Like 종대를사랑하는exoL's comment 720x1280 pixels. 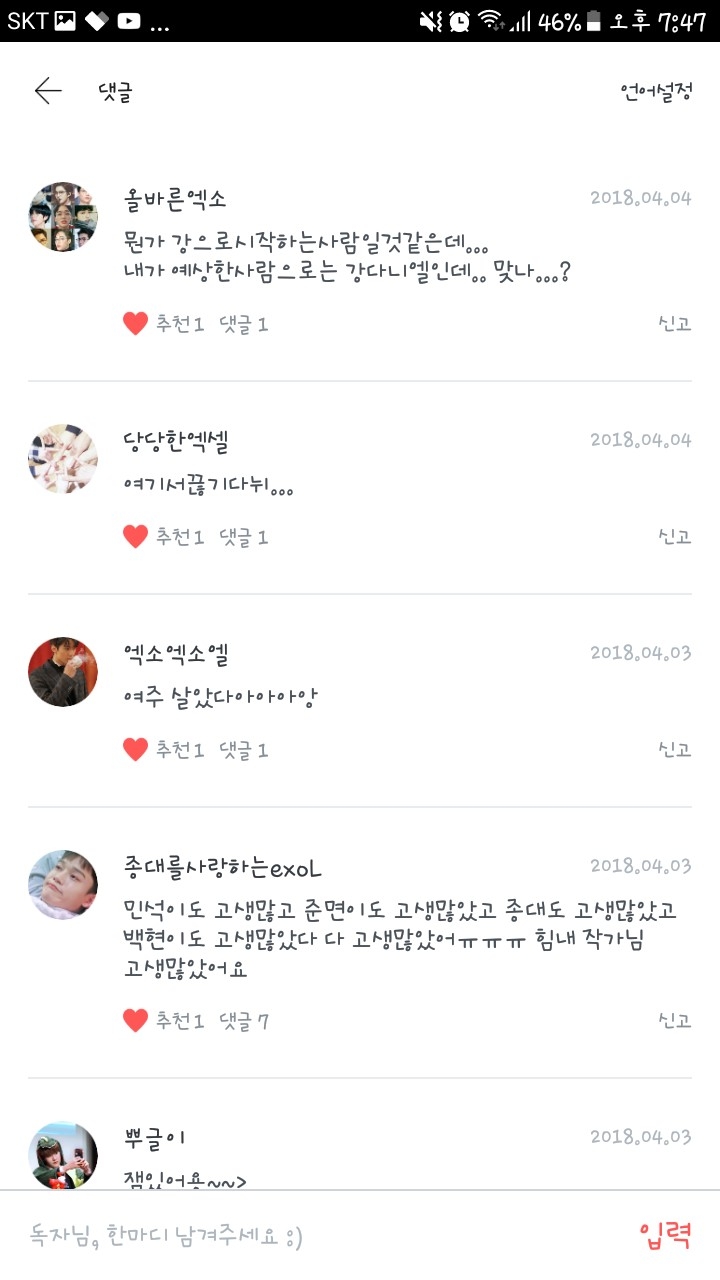point(136,1021)
